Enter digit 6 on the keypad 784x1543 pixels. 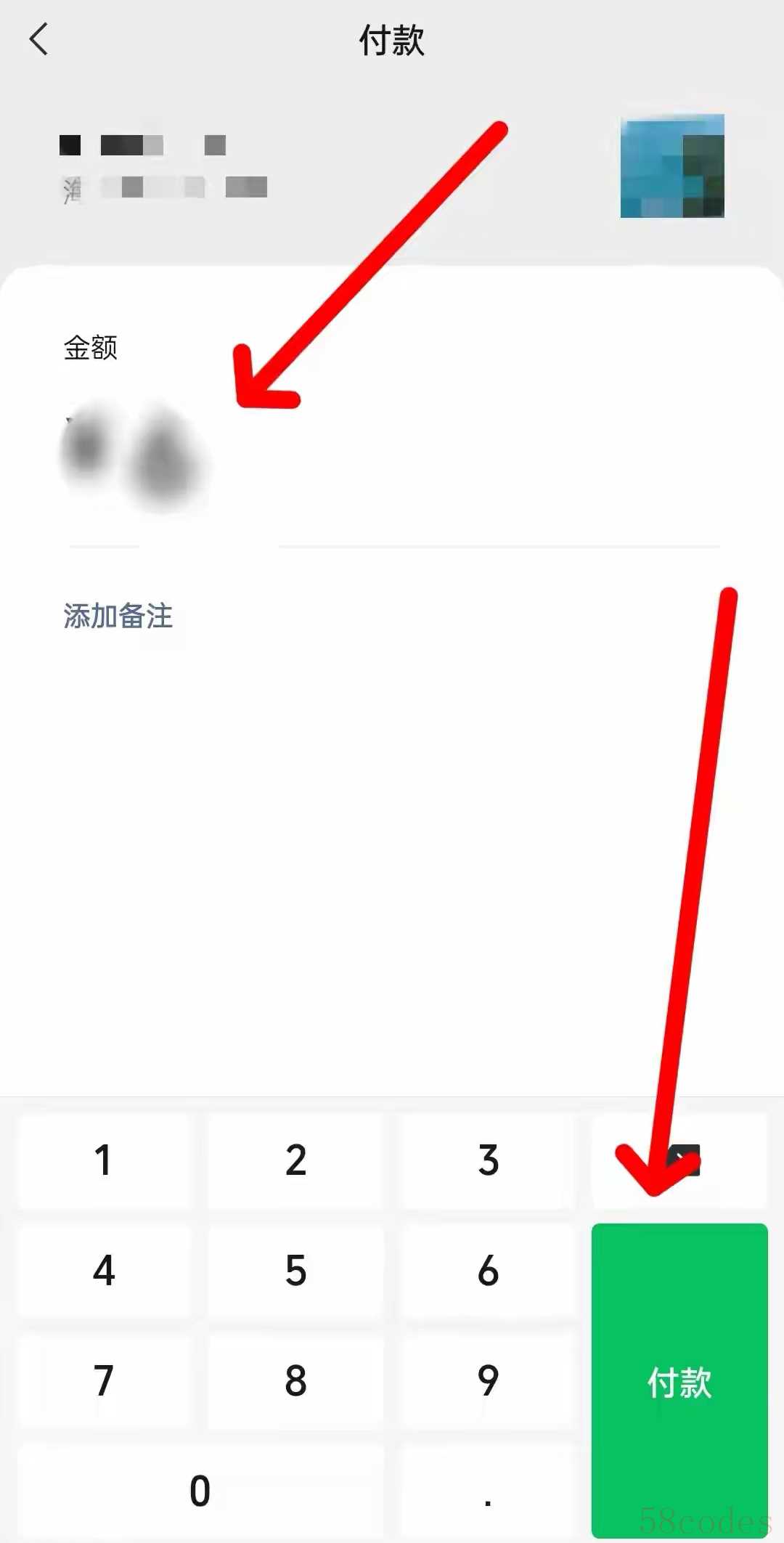[x=488, y=1271]
